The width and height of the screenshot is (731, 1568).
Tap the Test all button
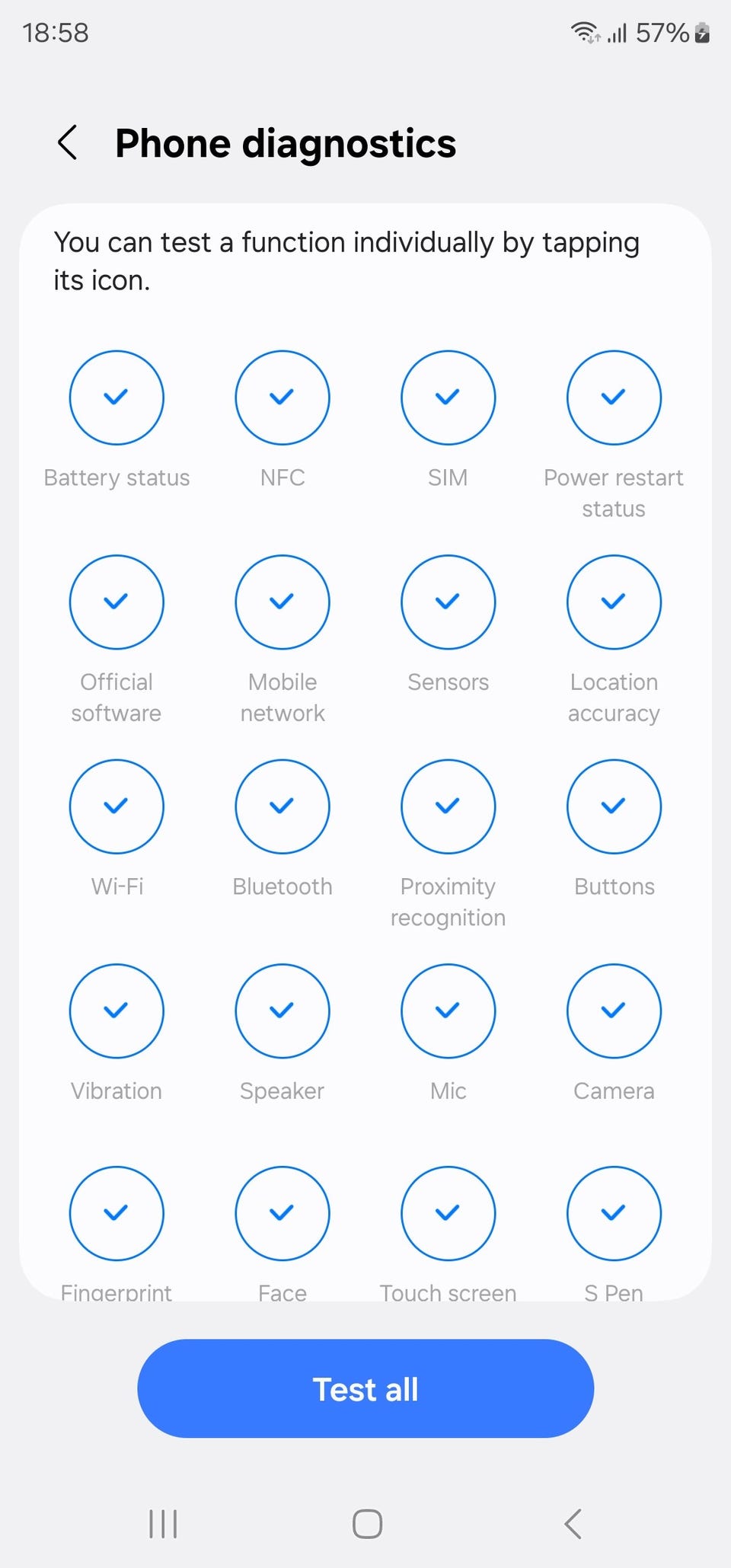coord(365,1388)
